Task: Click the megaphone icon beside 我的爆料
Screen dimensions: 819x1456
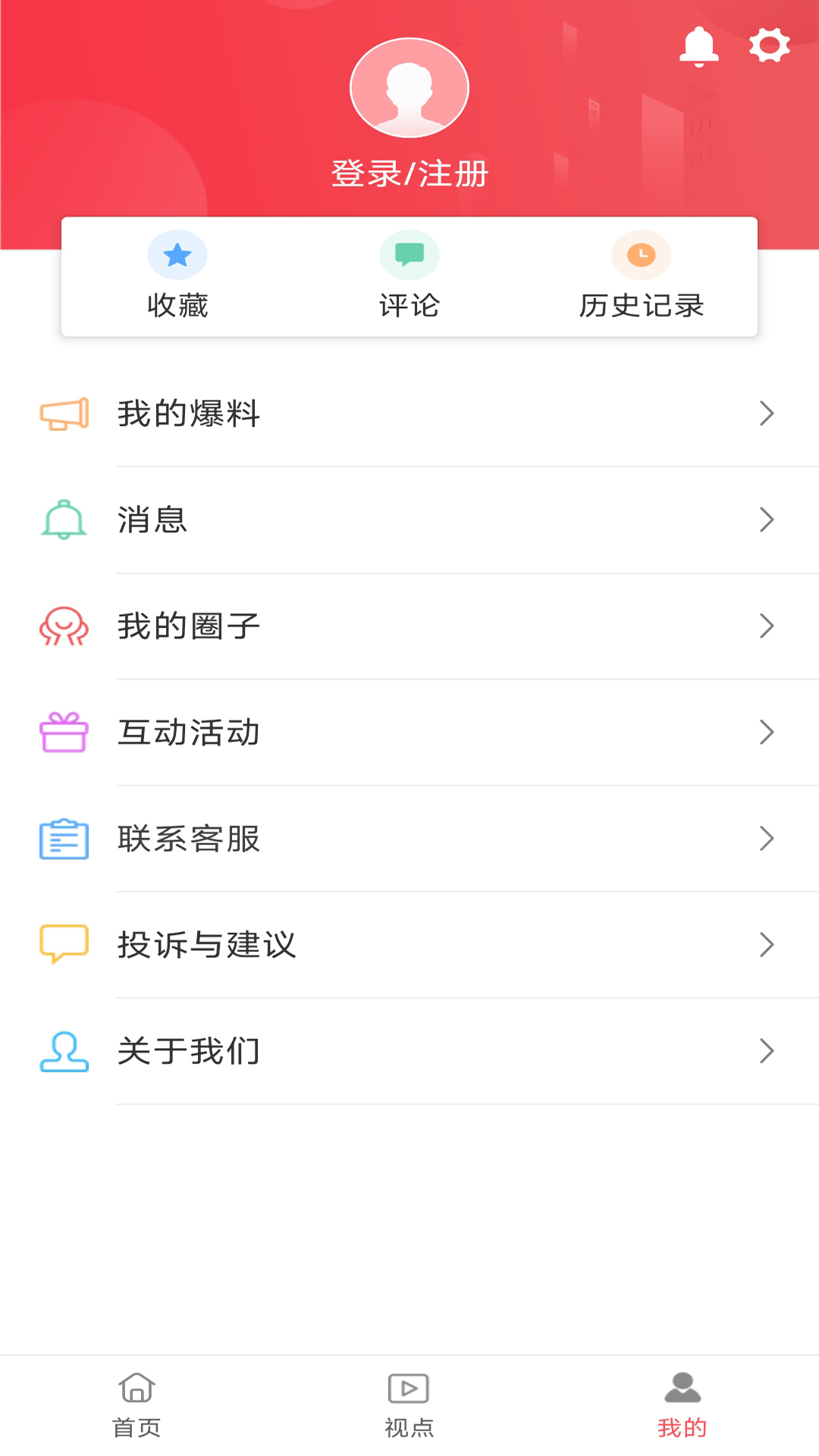Action: [x=64, y=413]
